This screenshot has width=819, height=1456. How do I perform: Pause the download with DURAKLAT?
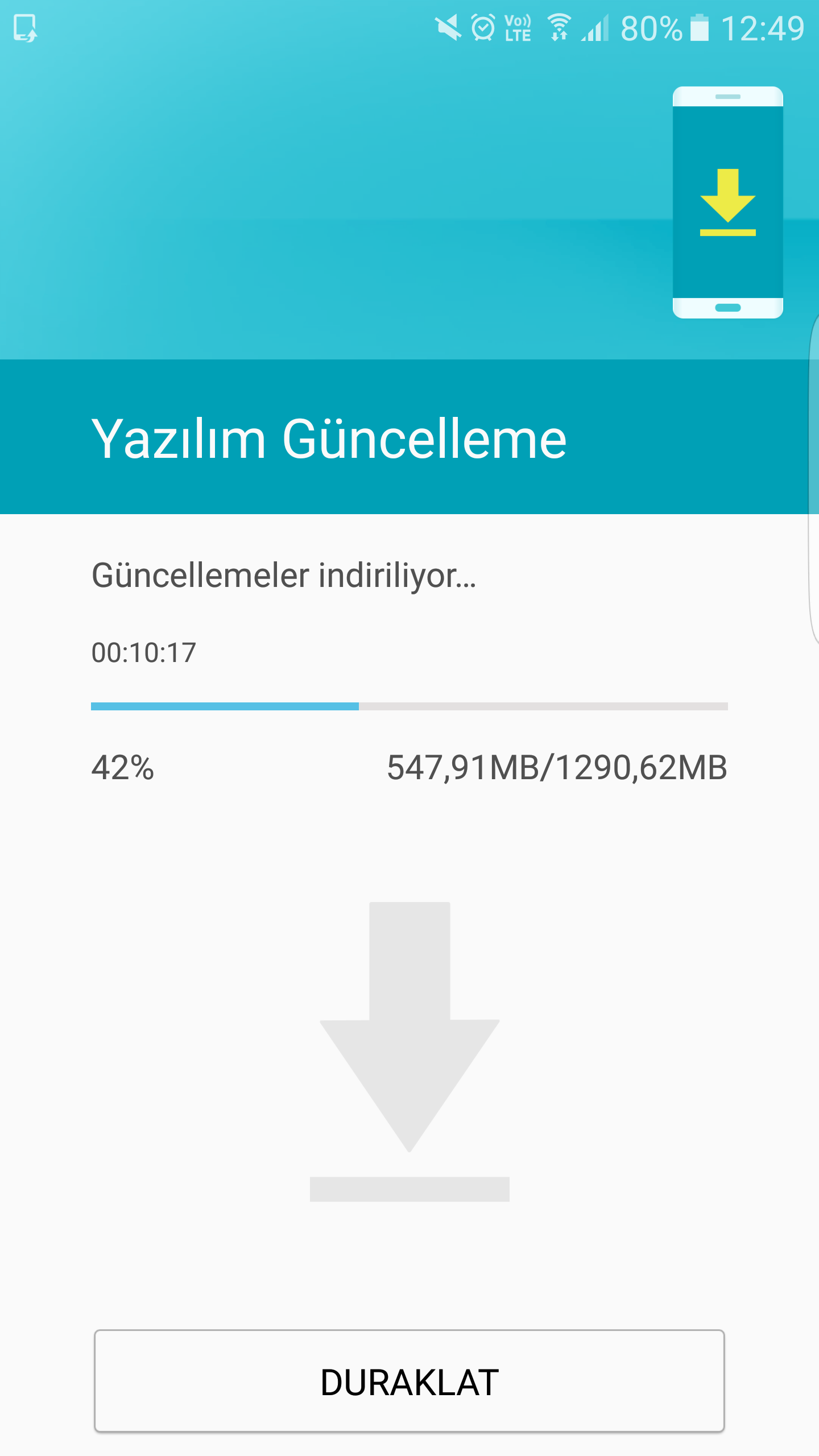pyautogui.click(x=409, y=1381)
